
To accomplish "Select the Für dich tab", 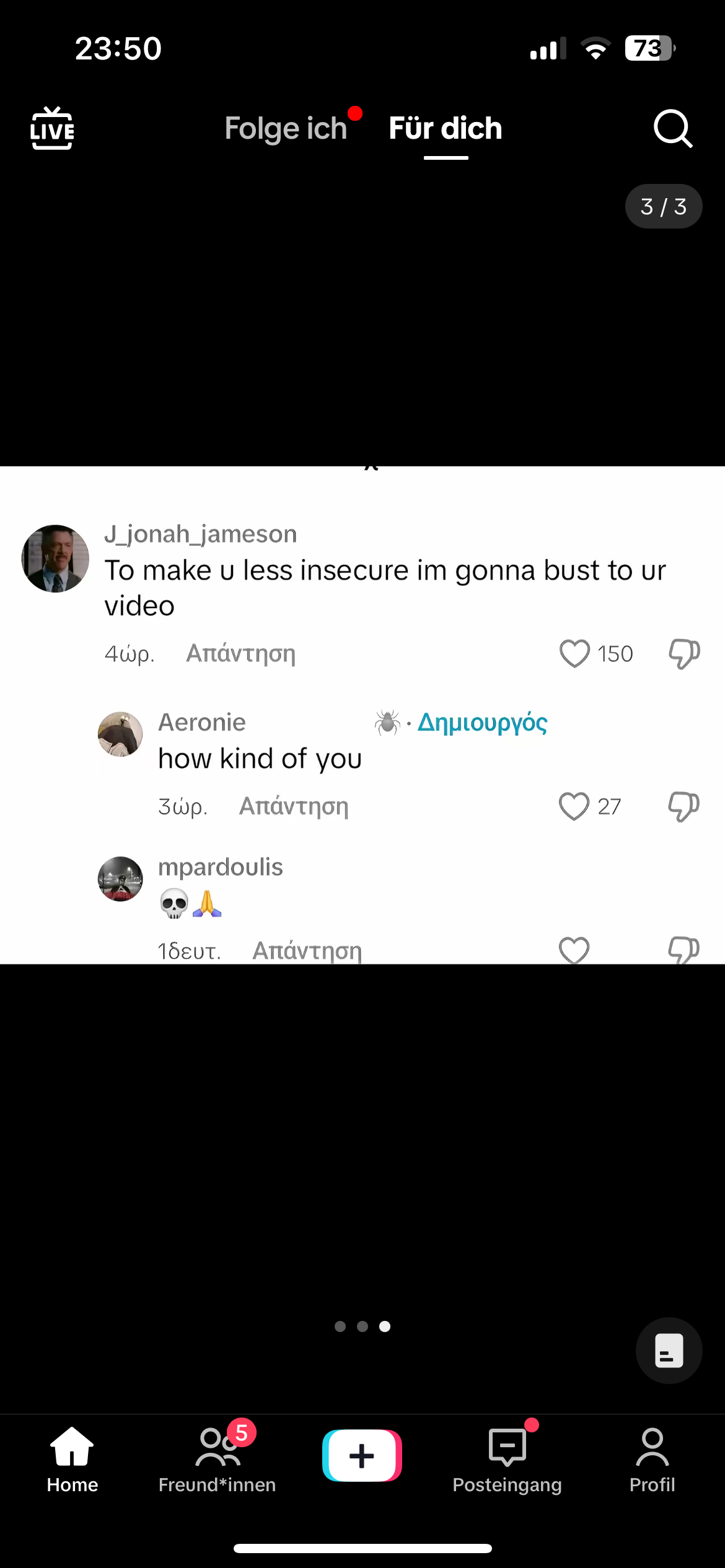I will point(445,129).
